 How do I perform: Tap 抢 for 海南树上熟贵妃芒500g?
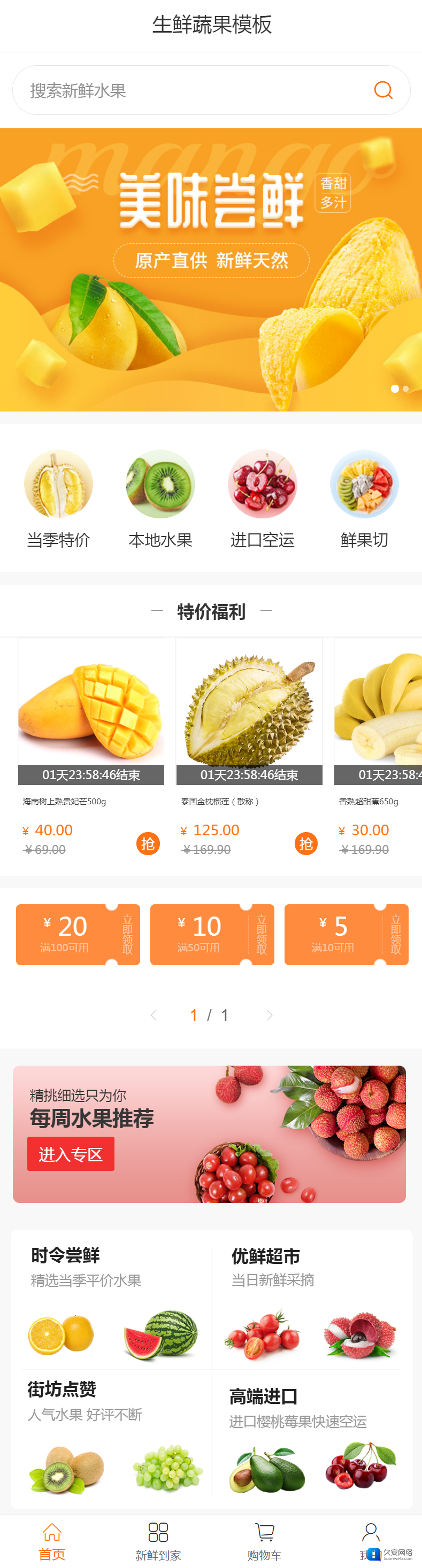point(148,843)
